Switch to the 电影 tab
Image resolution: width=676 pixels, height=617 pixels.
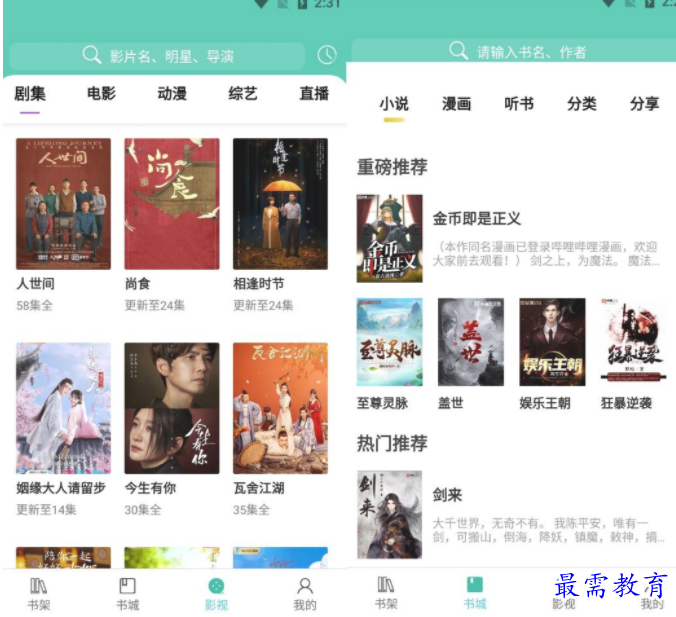point(101,94)
